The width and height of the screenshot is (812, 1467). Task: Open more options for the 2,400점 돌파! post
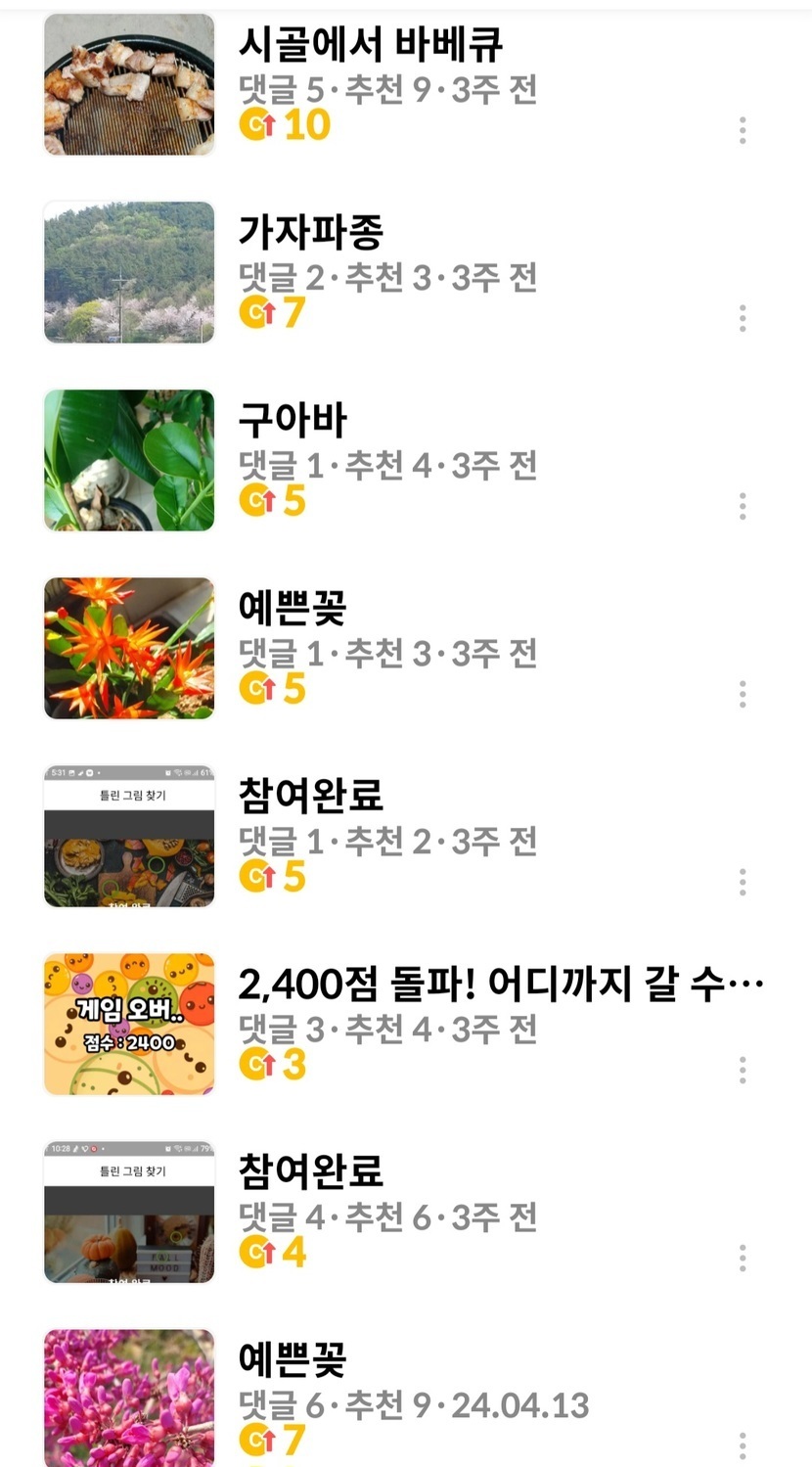click(x=743, y=1070)
